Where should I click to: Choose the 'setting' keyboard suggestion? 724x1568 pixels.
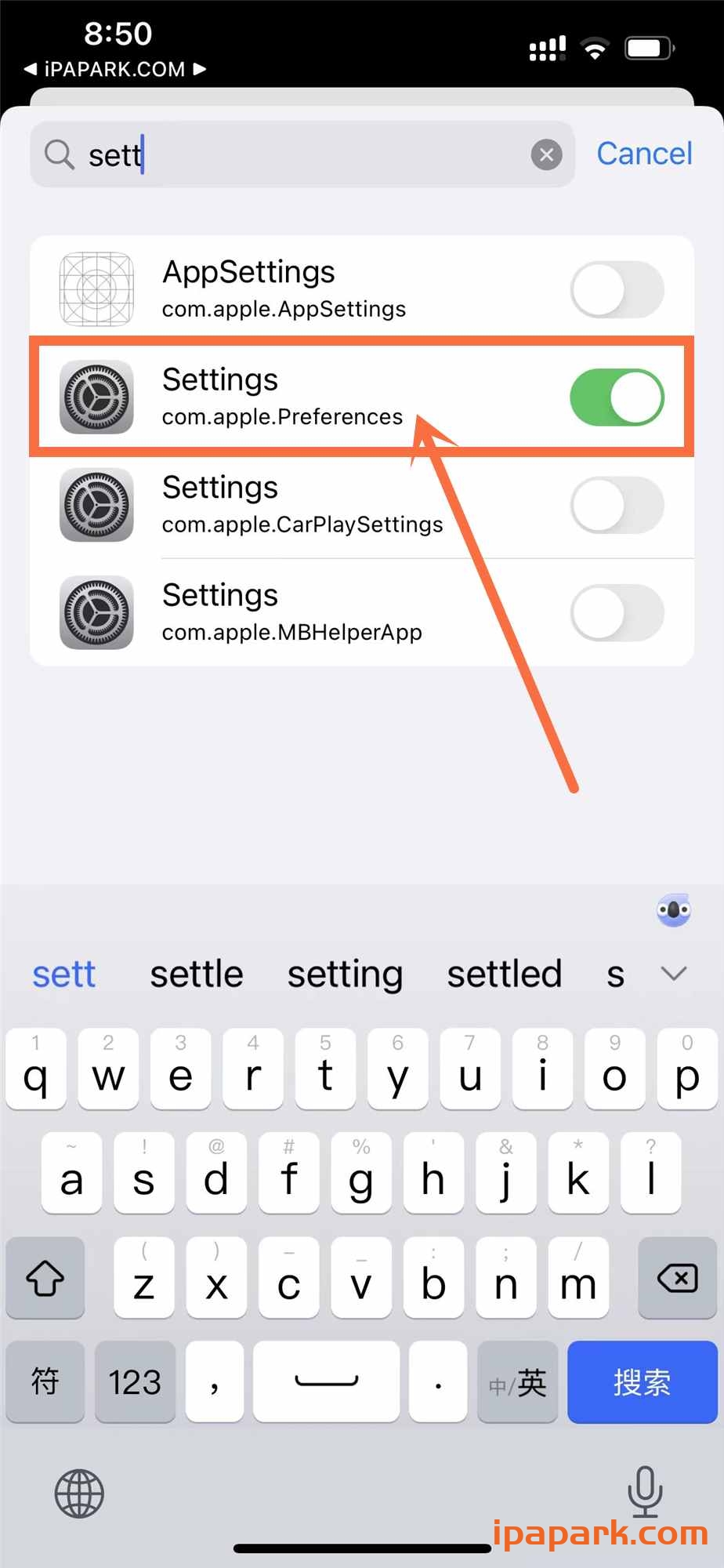345,975
